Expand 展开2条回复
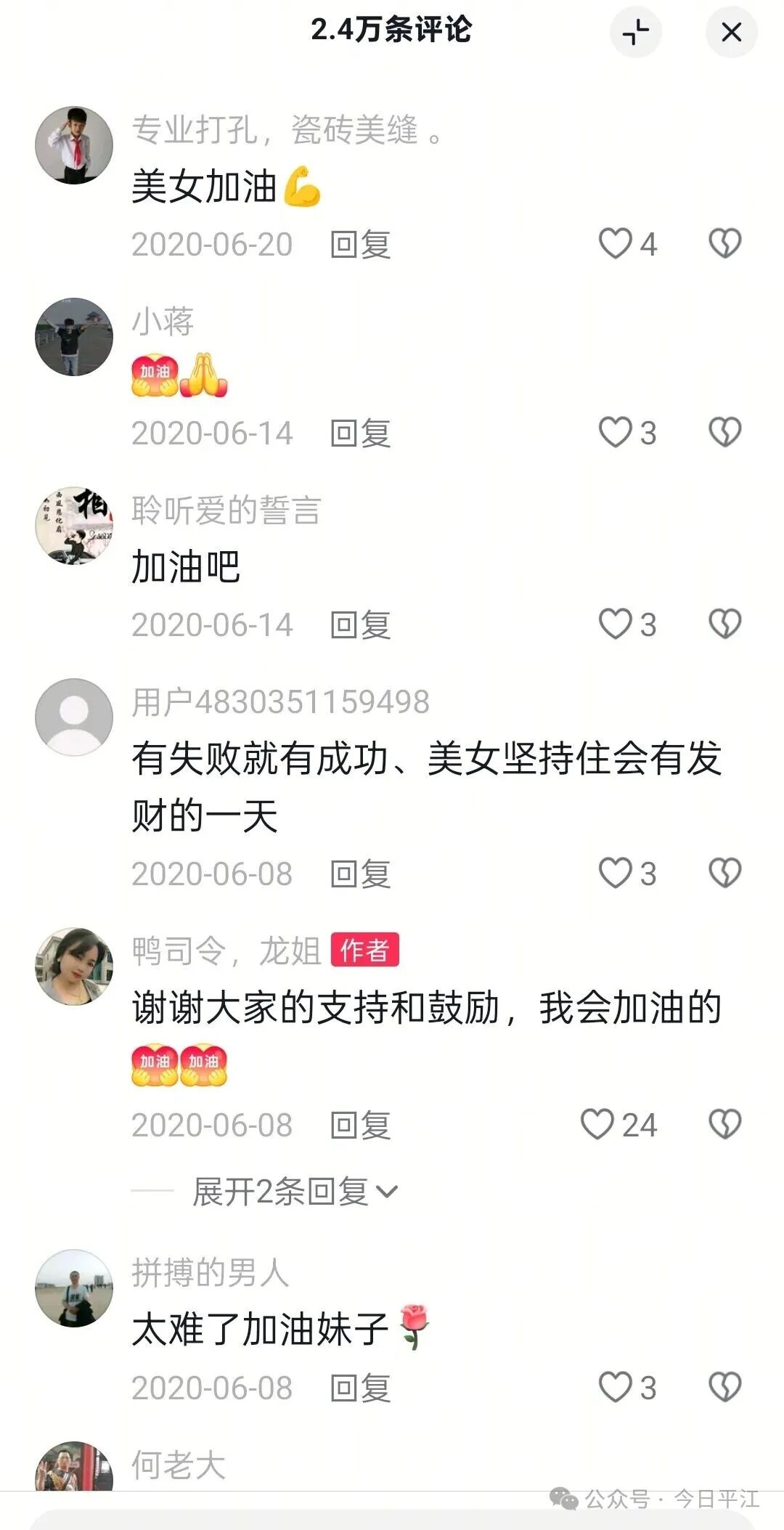The image size is (784, 1530). [294, 1192]
